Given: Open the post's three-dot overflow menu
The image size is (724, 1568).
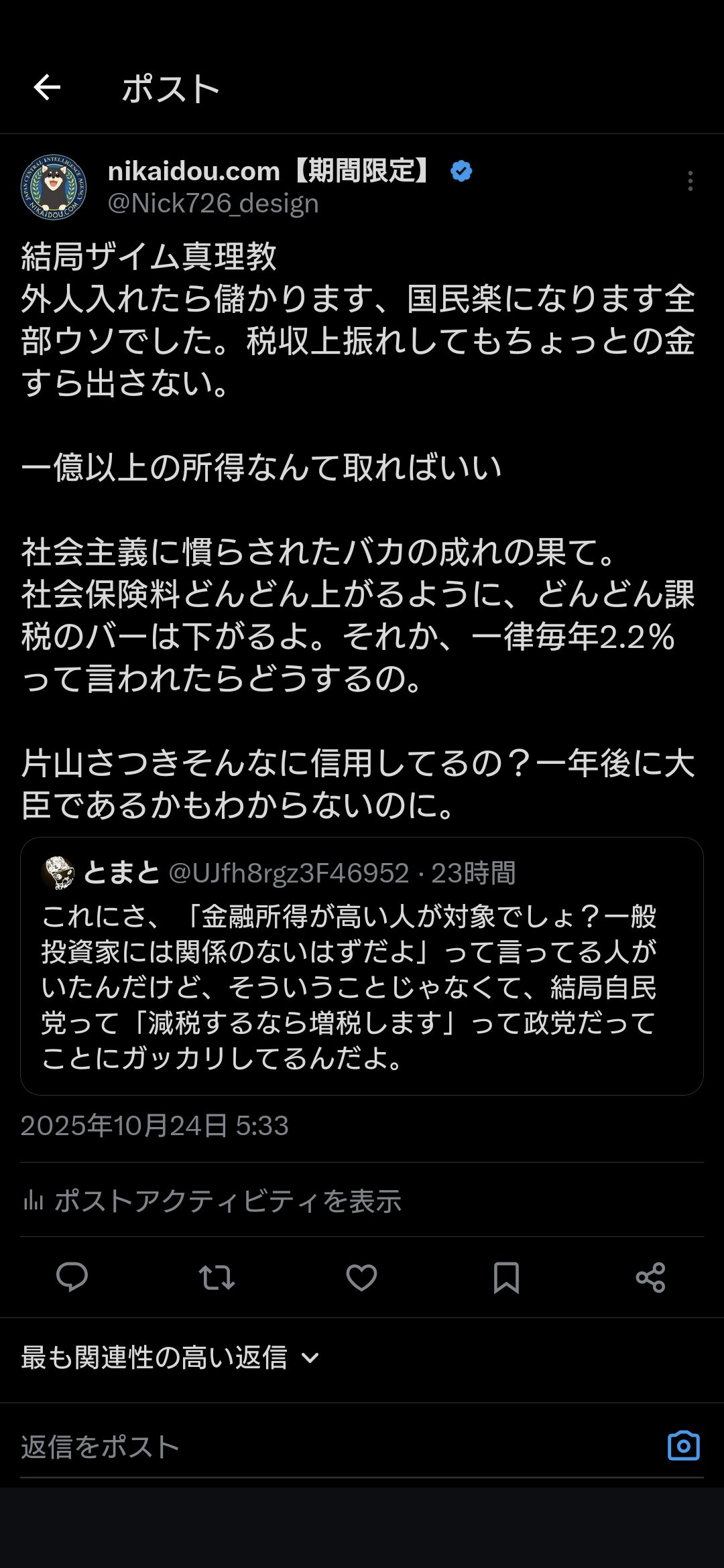Looking at the screenshot, I should click(690, 181).
